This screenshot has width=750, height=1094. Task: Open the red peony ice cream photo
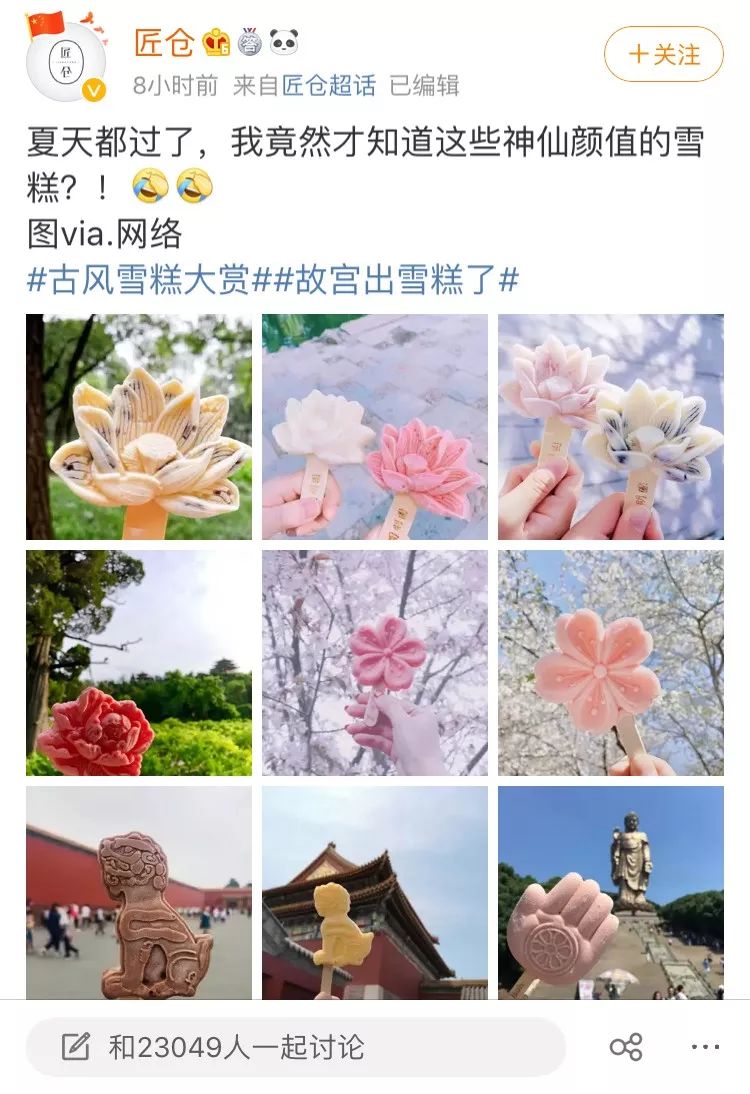[139, 663]
